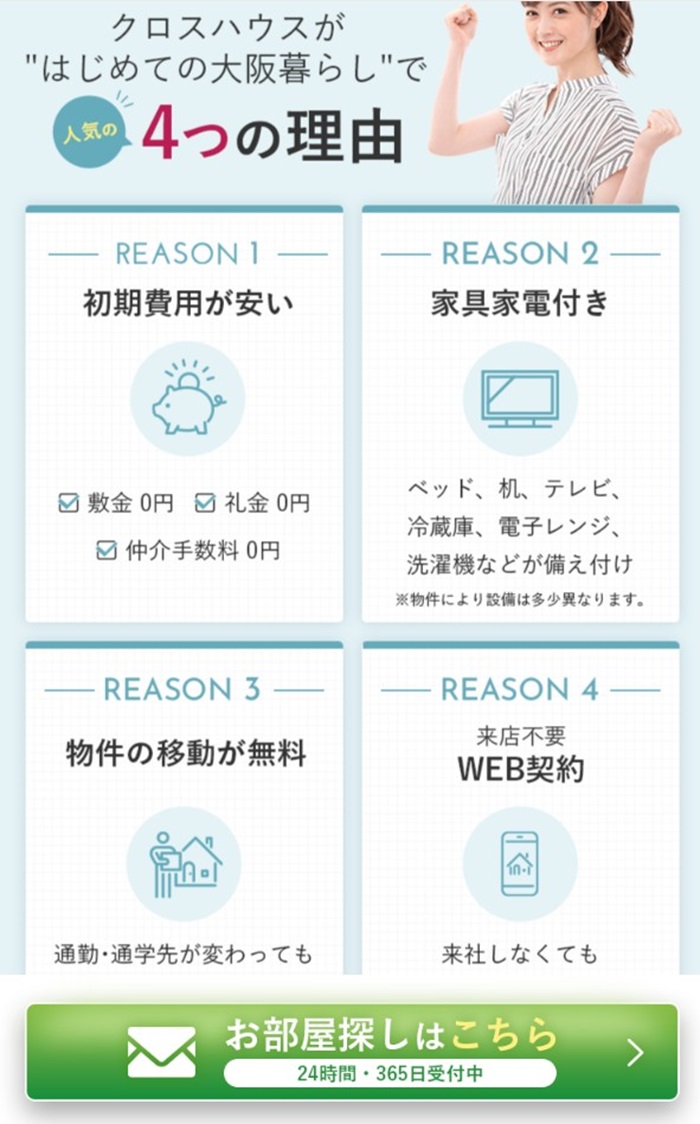This screenshot has width=700, height=1124.
Task: Tap the green お部屋探しはこちら button
Action: point(351,1050)
